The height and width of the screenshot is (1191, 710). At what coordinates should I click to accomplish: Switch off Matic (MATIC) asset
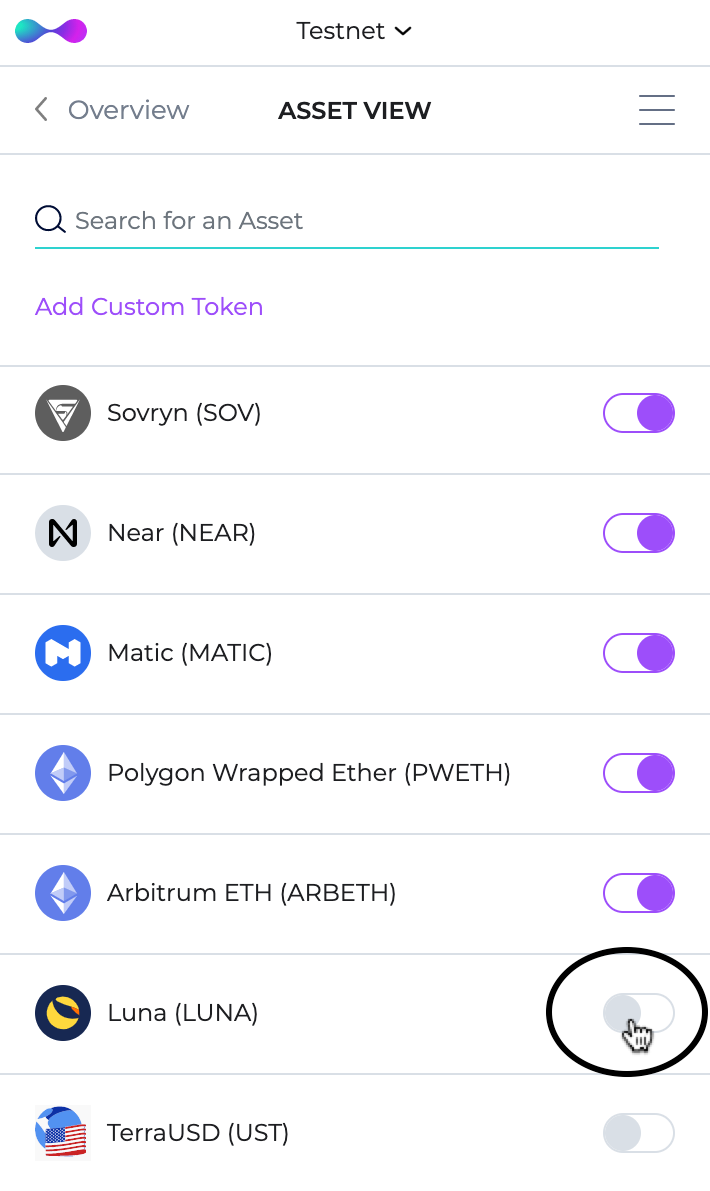(639, 653)
